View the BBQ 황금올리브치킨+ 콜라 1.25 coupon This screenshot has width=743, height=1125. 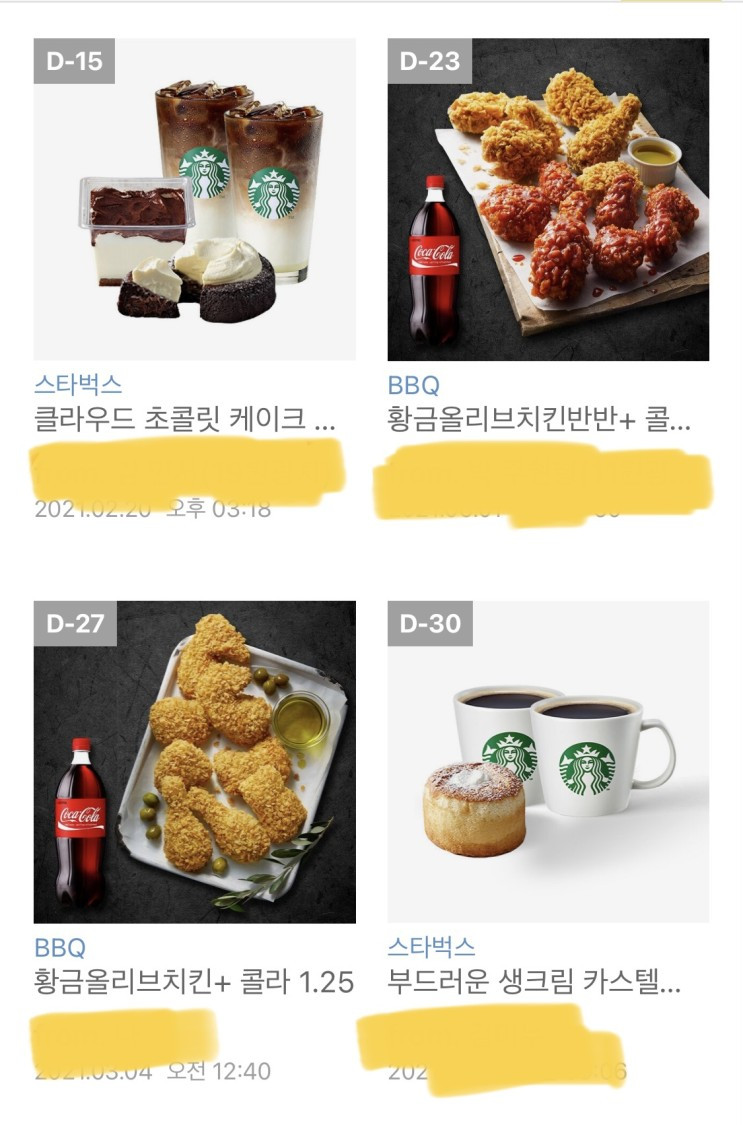point(195,762)
